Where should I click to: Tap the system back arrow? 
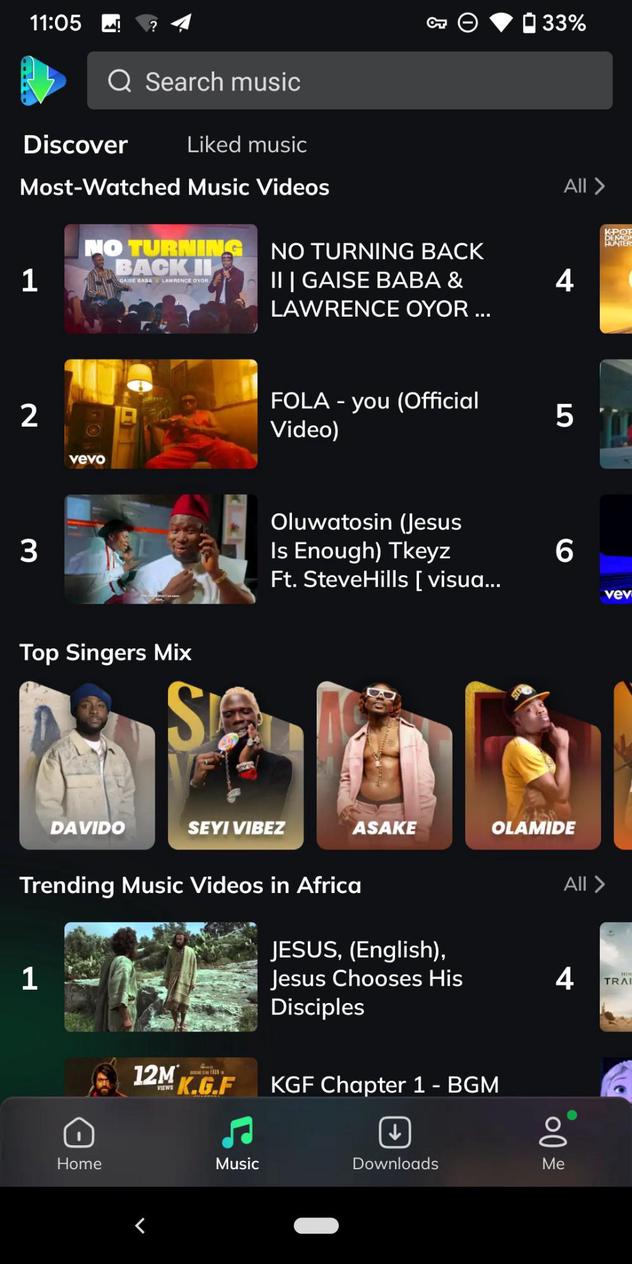pyautogui.click(x=140, y=1225)
